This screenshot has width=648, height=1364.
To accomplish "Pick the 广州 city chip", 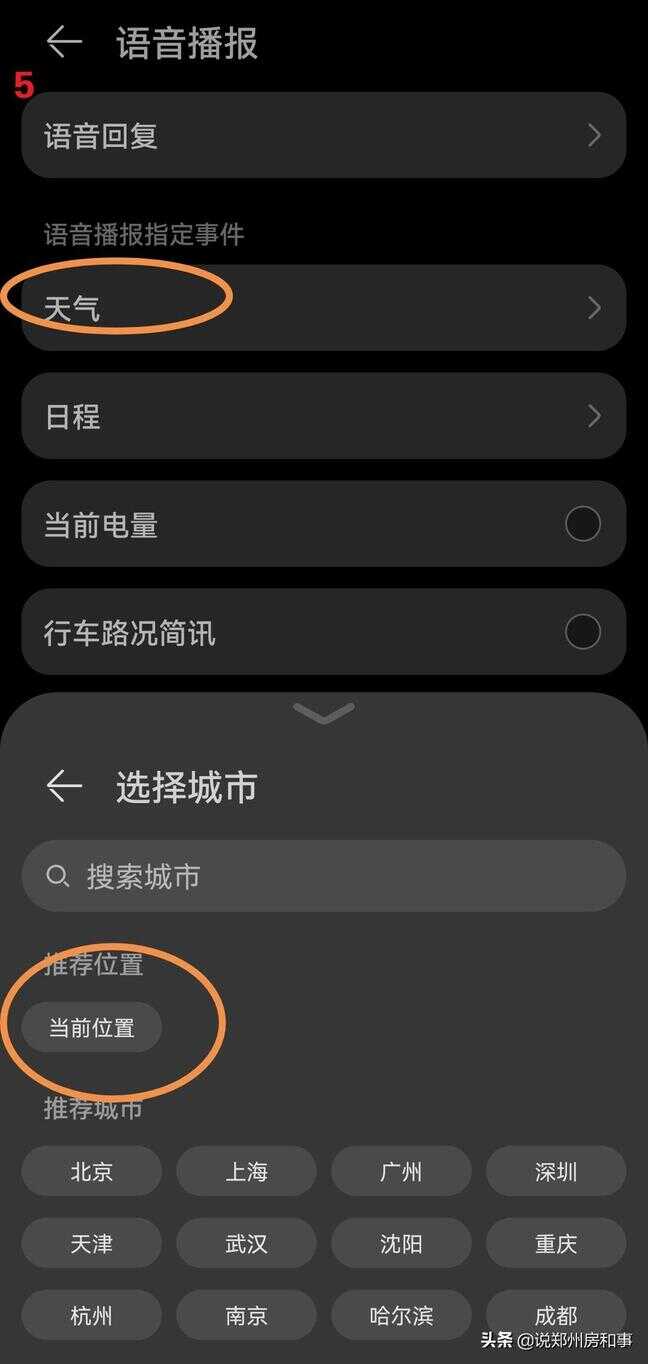I will tap(401, 1171).
